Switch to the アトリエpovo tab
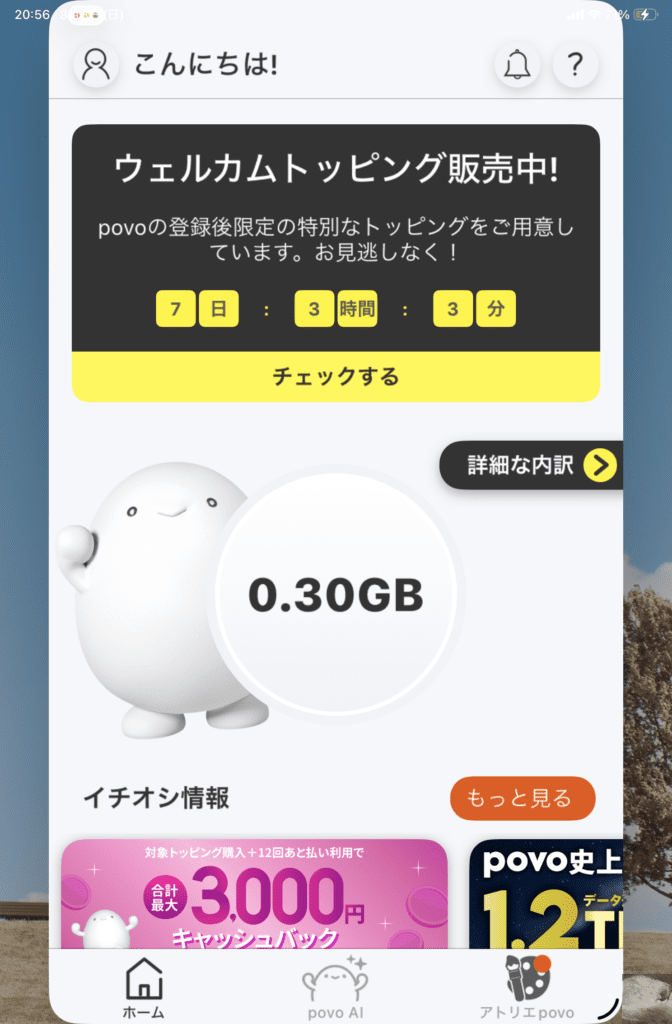672x1024 pixels. [527, 988]
